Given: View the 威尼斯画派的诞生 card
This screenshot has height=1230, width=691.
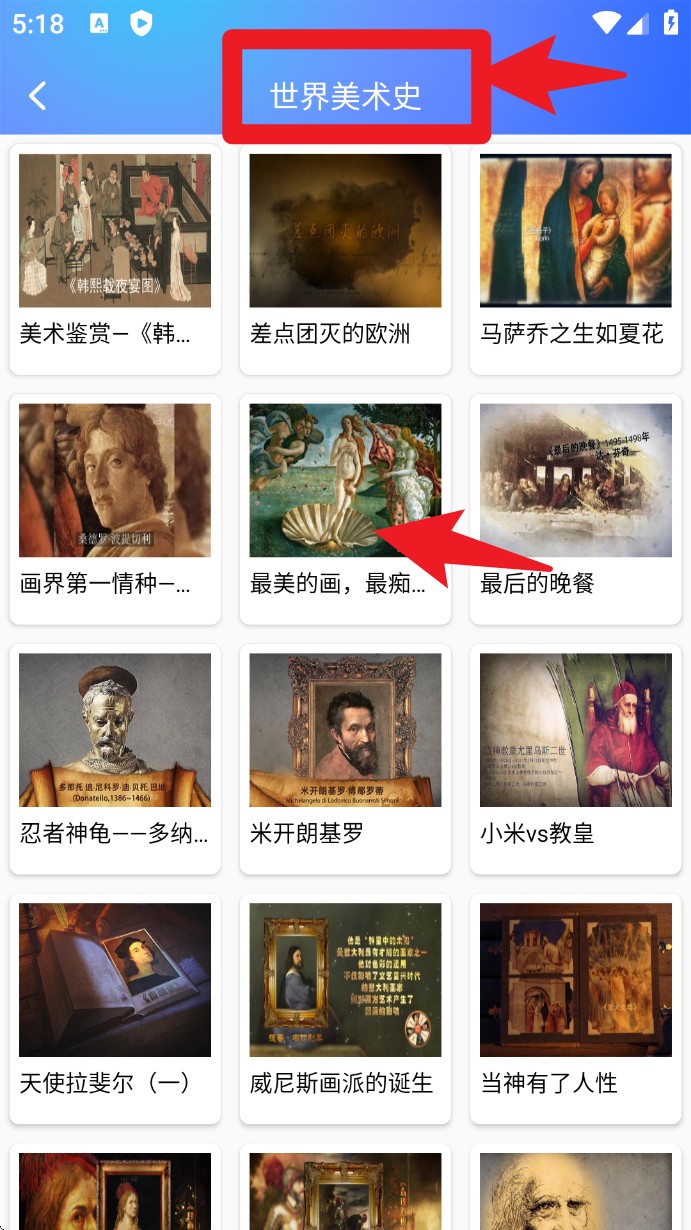Looking at the screenshot, I should point(345,1010).
